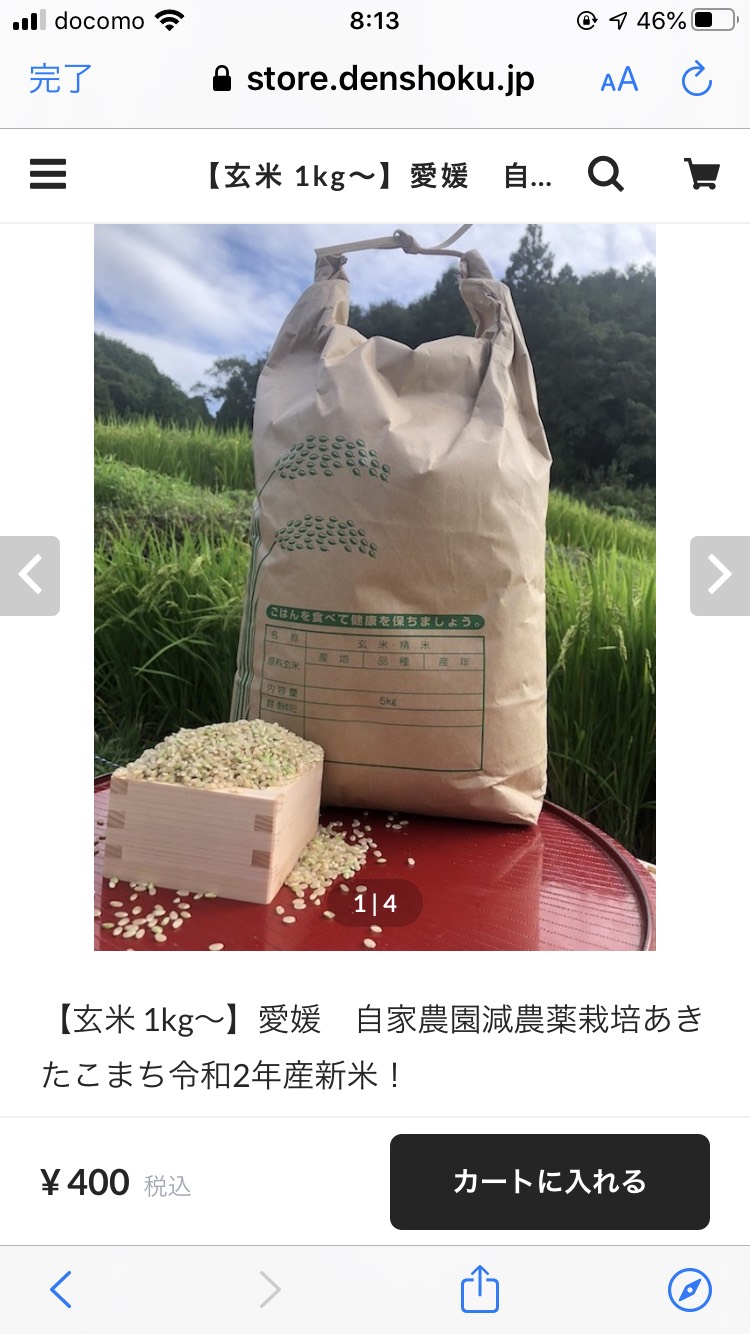Show the previous product image
Screen dimensions: 750x1334
click(30, 575)
